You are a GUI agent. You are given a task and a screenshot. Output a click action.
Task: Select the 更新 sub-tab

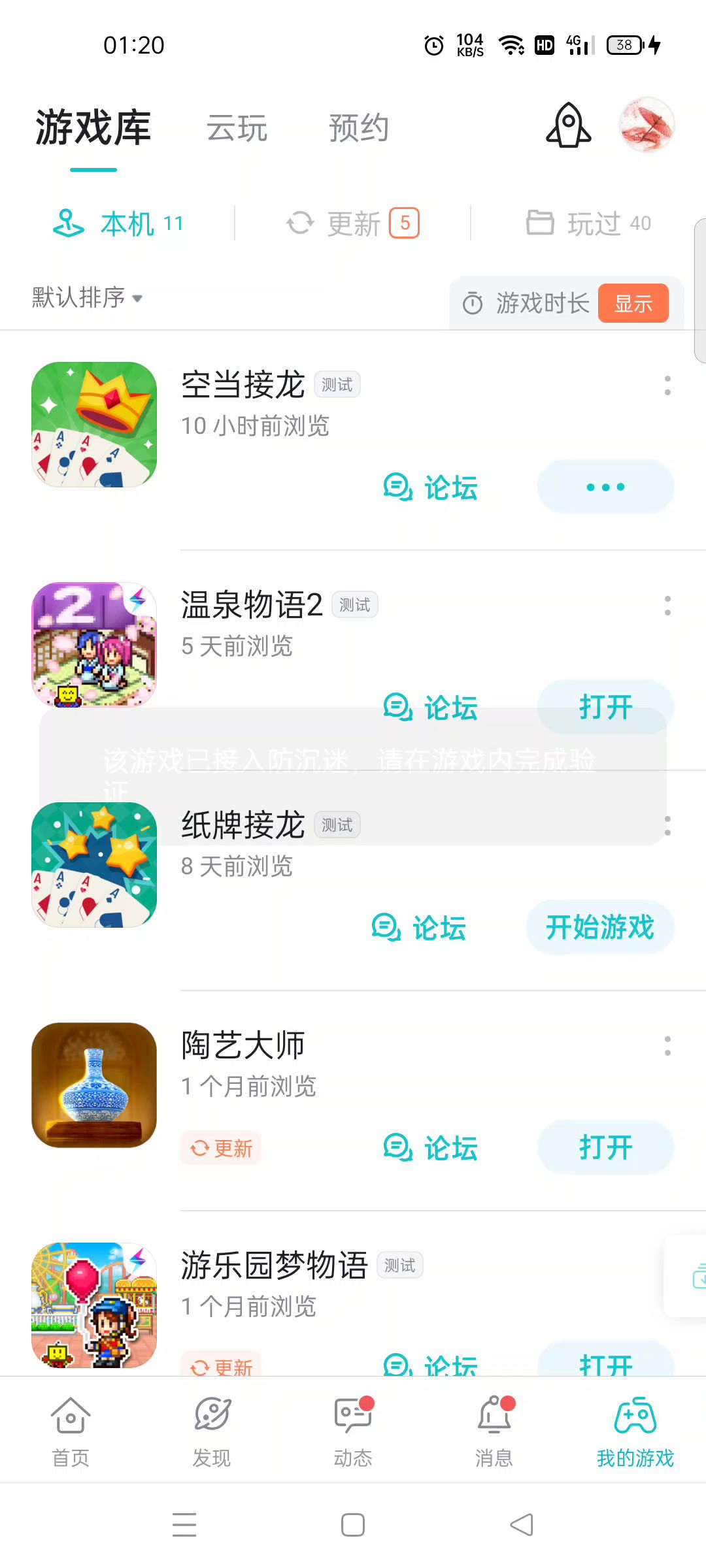tap(353, 223)
